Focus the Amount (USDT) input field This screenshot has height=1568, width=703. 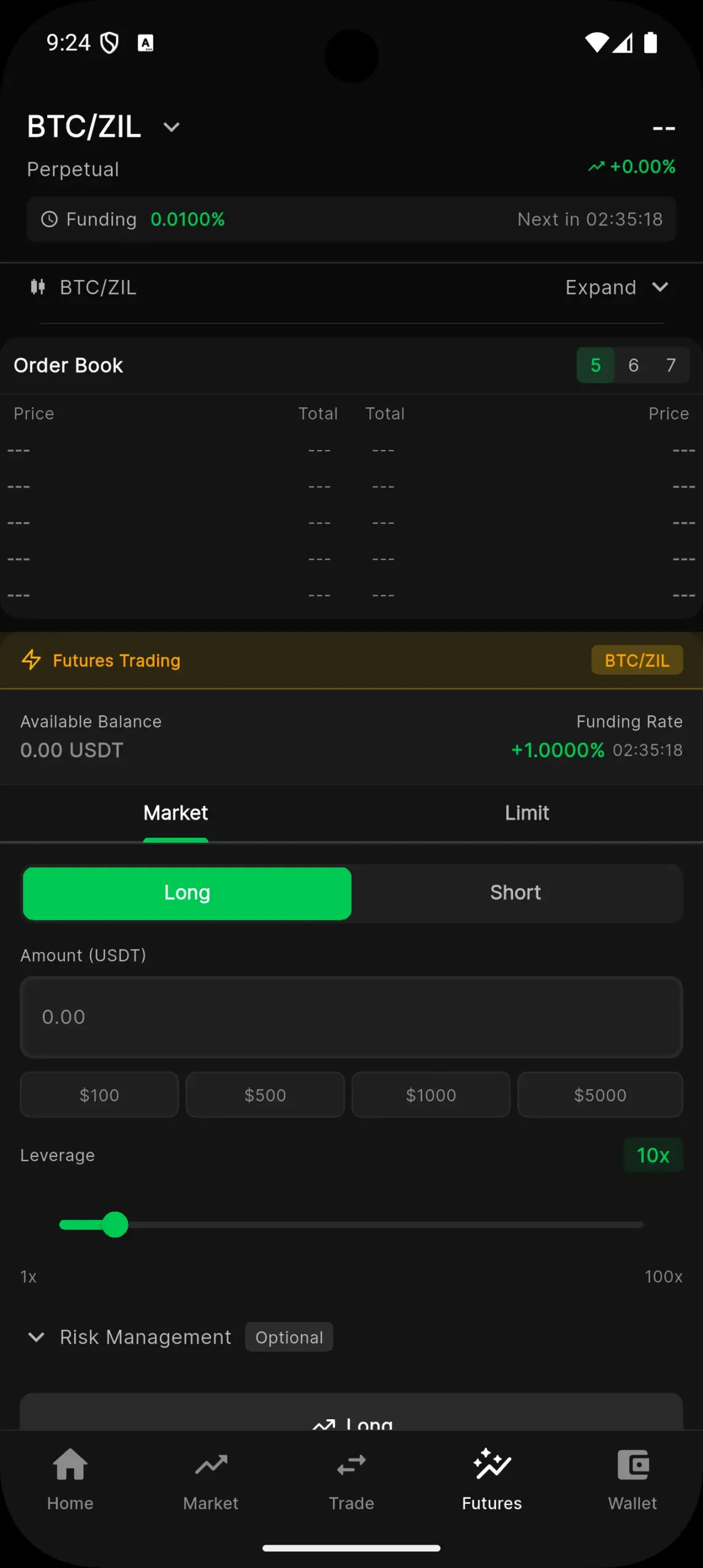[351, 1017]
